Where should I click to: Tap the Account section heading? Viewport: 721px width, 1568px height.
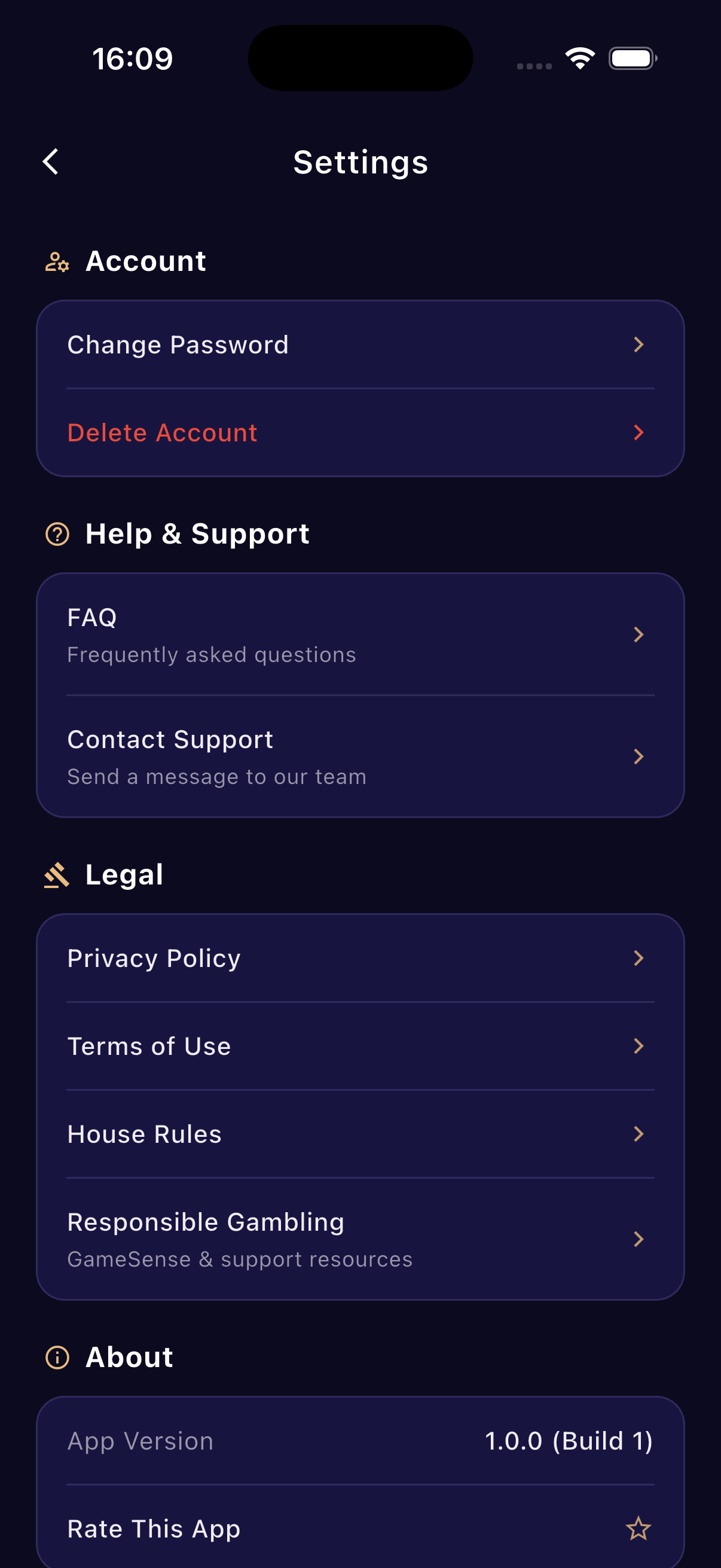[146, 261]
